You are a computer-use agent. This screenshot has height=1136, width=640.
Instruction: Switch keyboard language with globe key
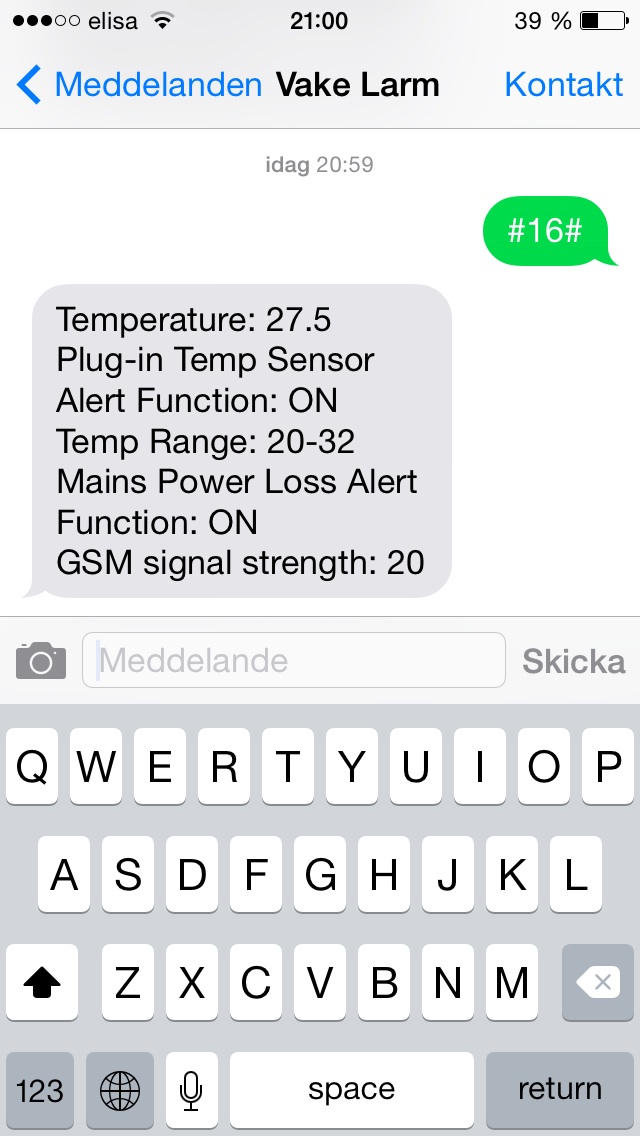point(120,1088)
